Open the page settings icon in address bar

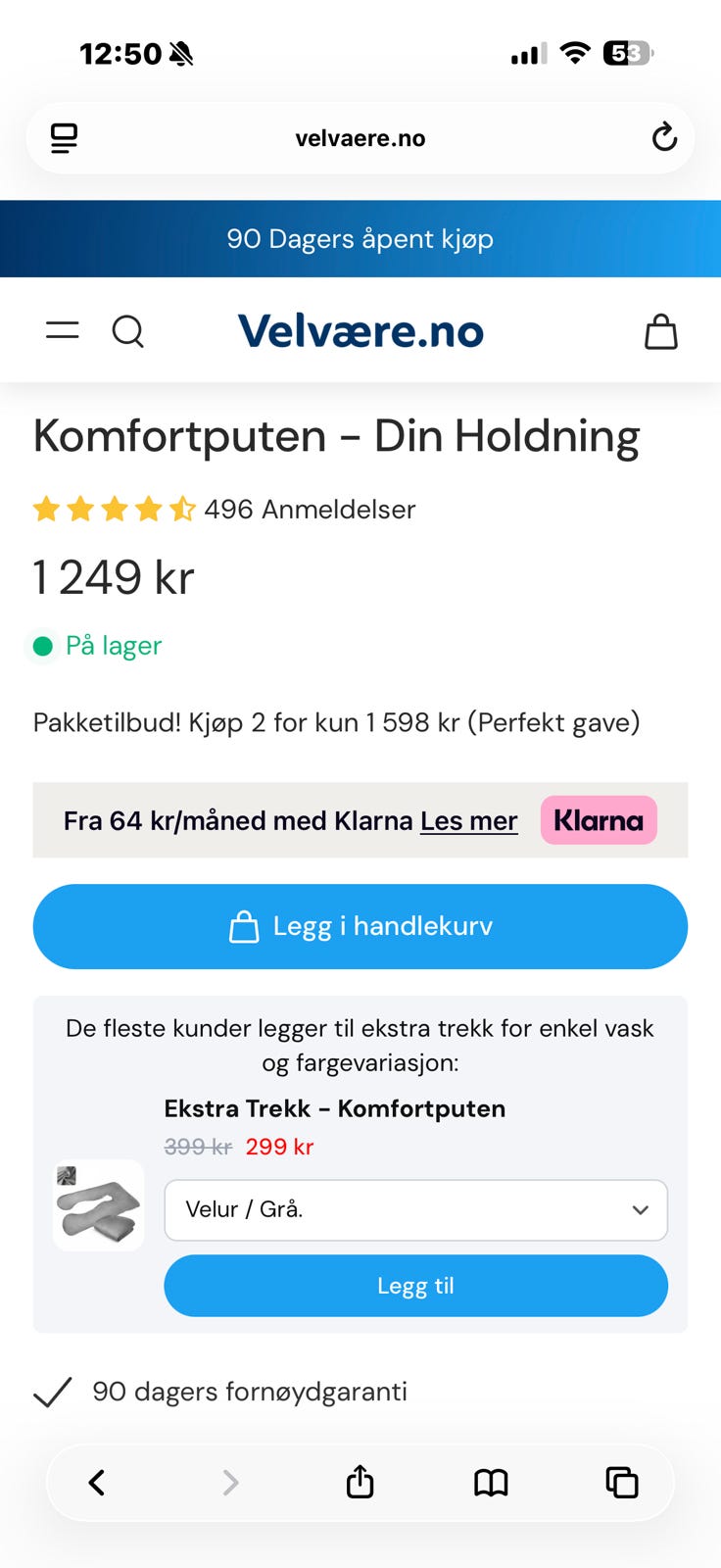65,138
